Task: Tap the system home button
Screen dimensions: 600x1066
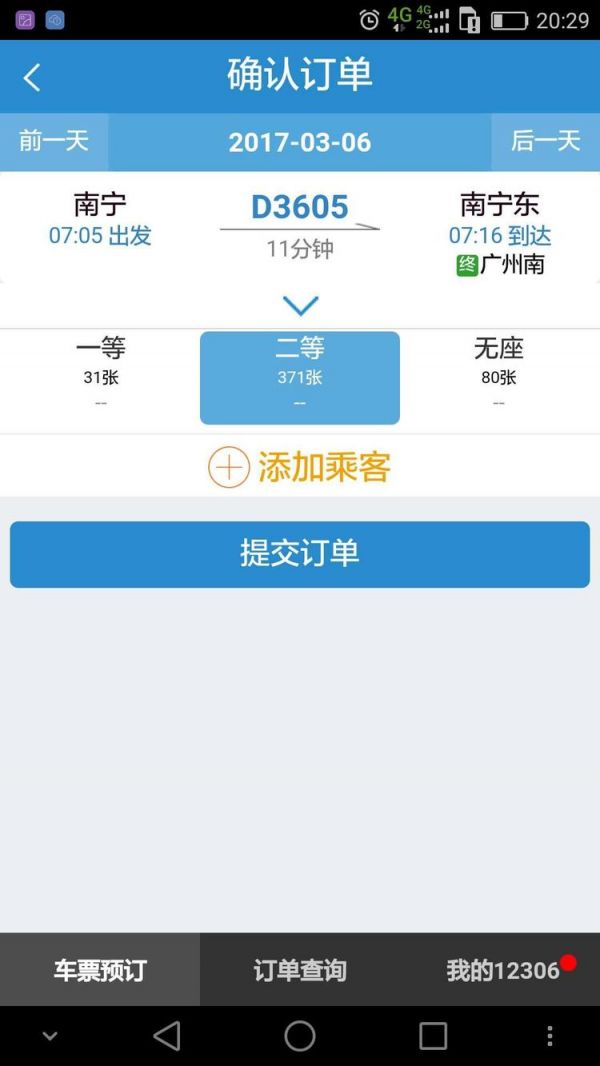Action: click(x=300, y=1036)
